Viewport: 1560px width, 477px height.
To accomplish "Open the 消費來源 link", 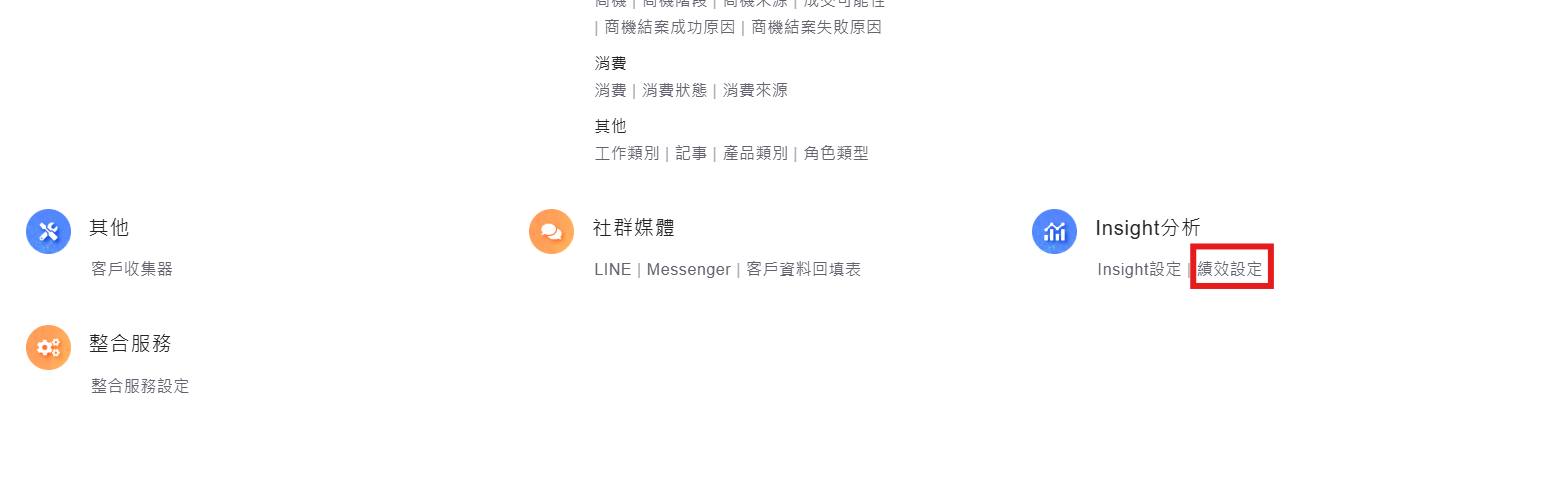I will [x=755, y=90].
